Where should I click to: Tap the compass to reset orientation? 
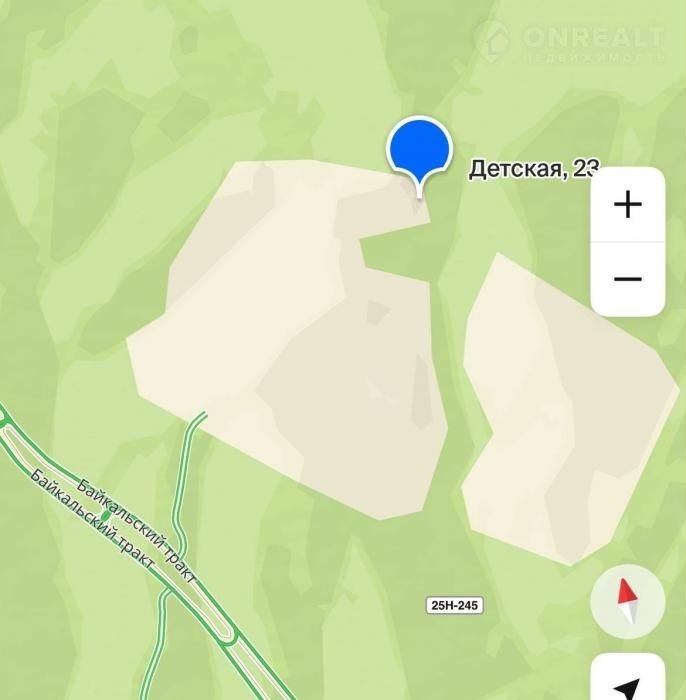coord(627,602)
